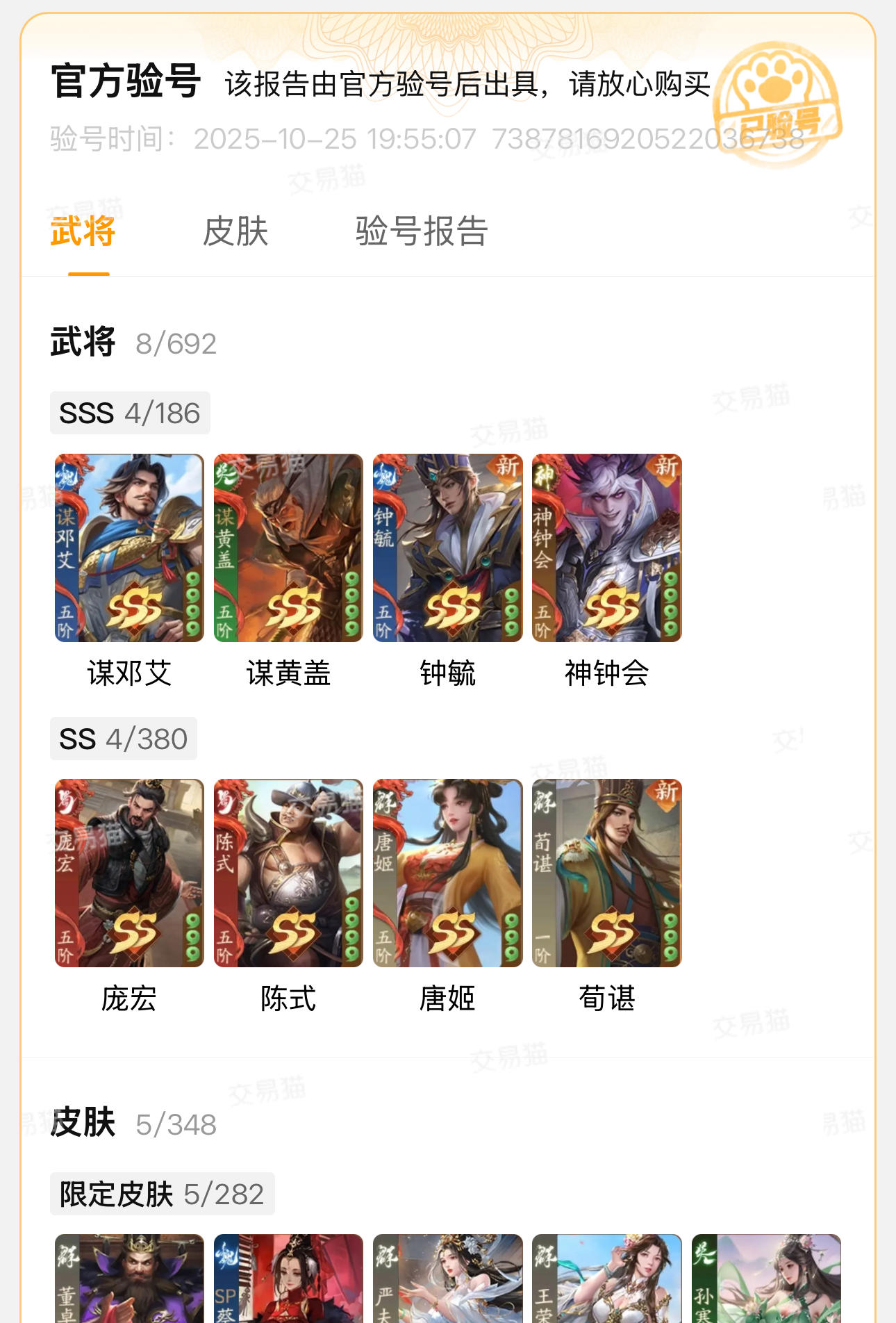Screen dimensions: 896x1323
Task: Open the 验号报告 tab
Action: [422, 233]
